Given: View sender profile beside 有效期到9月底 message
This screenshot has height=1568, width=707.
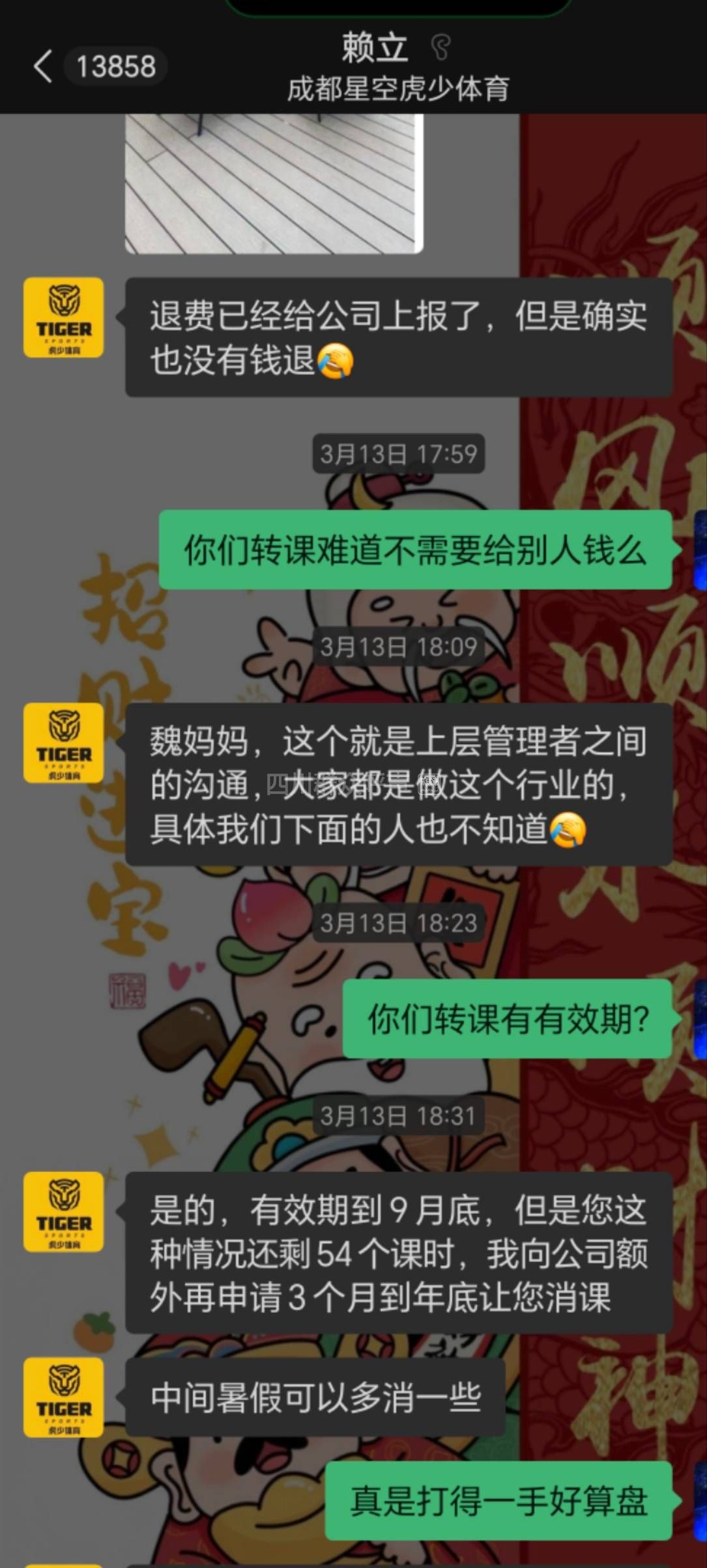Looking at the screenshot, I should point(63,1211).
